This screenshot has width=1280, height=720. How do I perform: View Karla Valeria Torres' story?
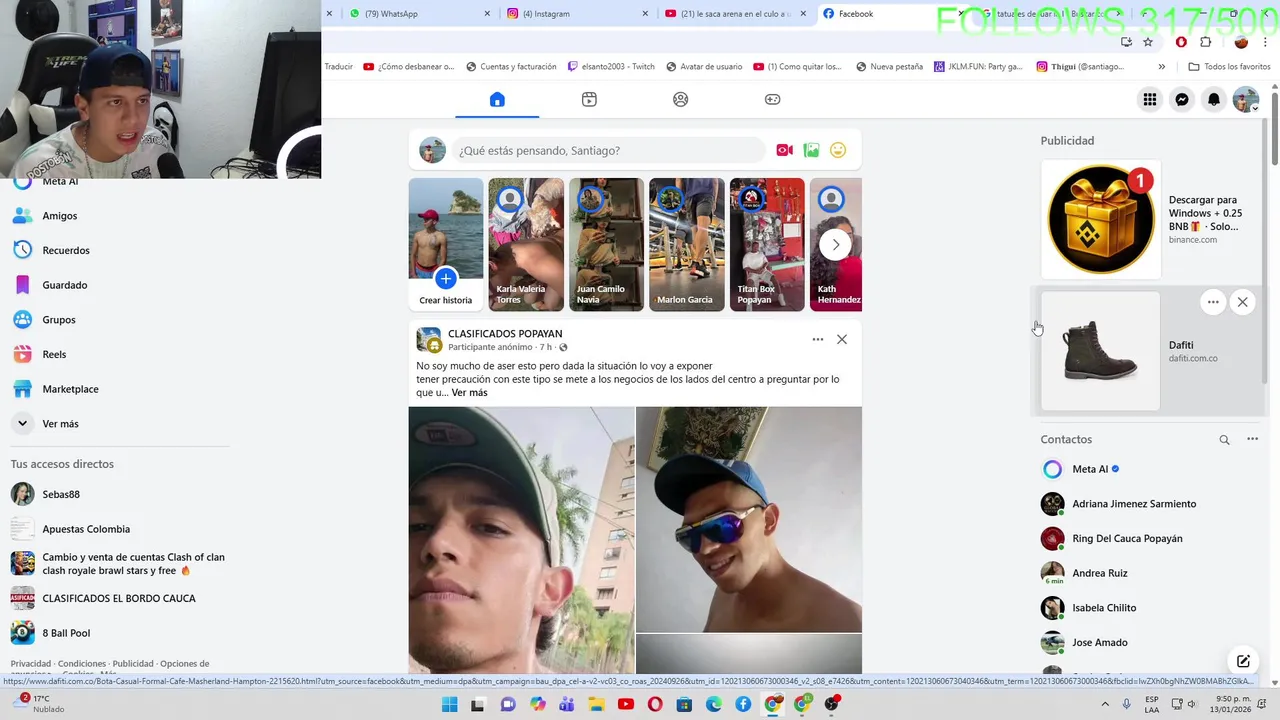[x=526, y=244]
